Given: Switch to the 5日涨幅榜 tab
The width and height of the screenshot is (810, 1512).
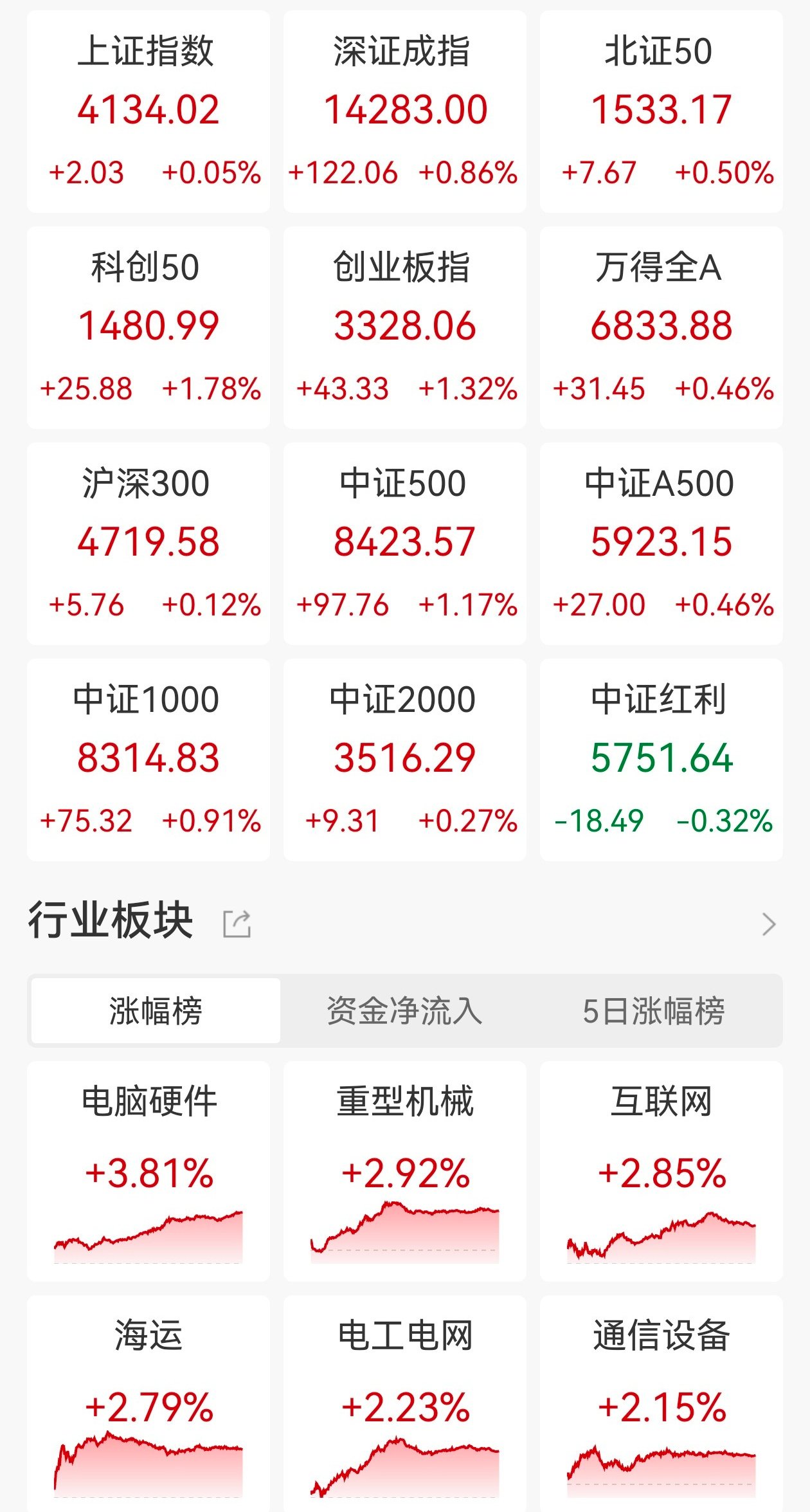Looking at the screenshot, I should coord(653,1010).
